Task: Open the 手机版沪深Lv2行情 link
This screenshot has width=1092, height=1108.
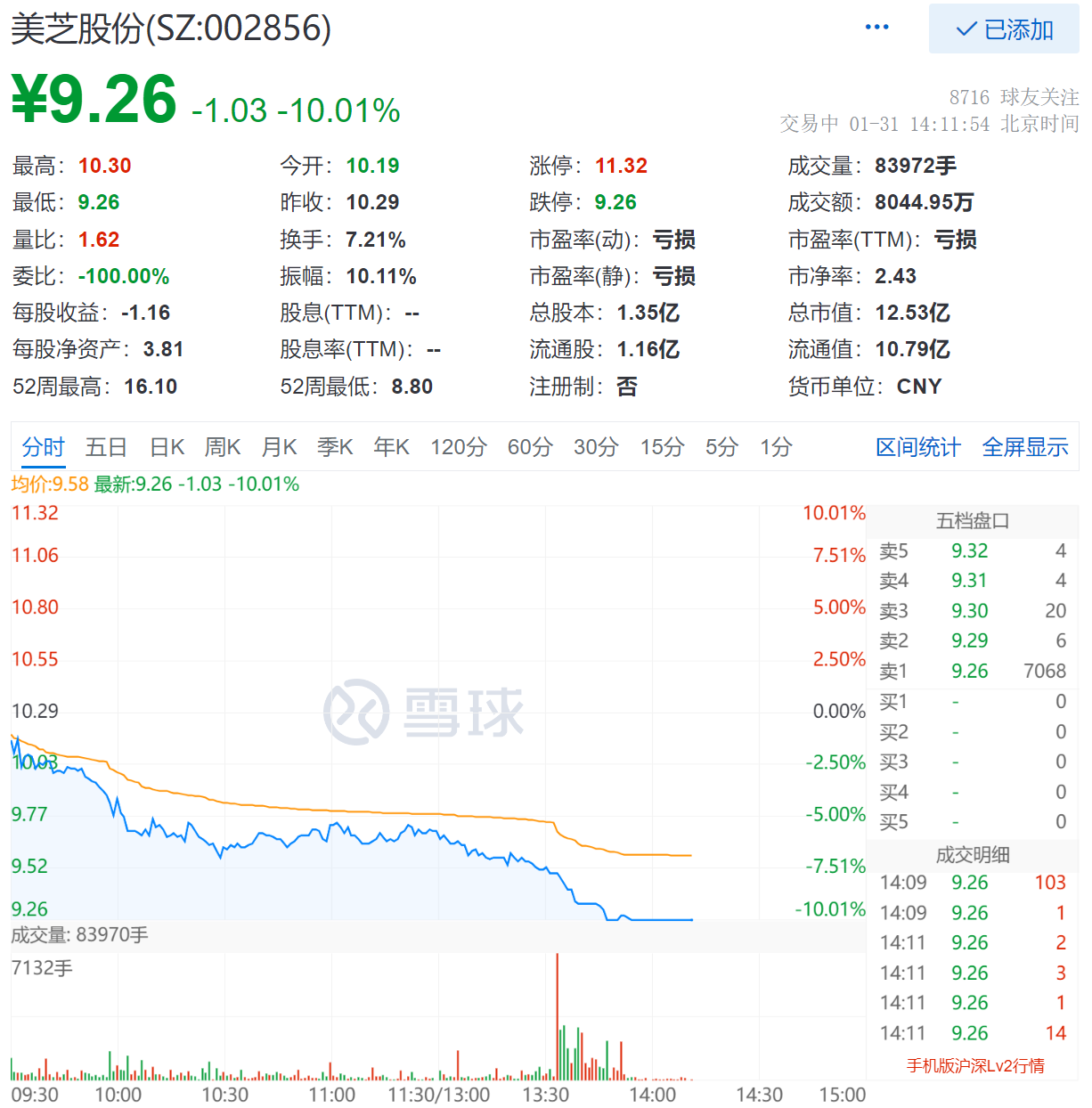Action: click(975, 1066)
